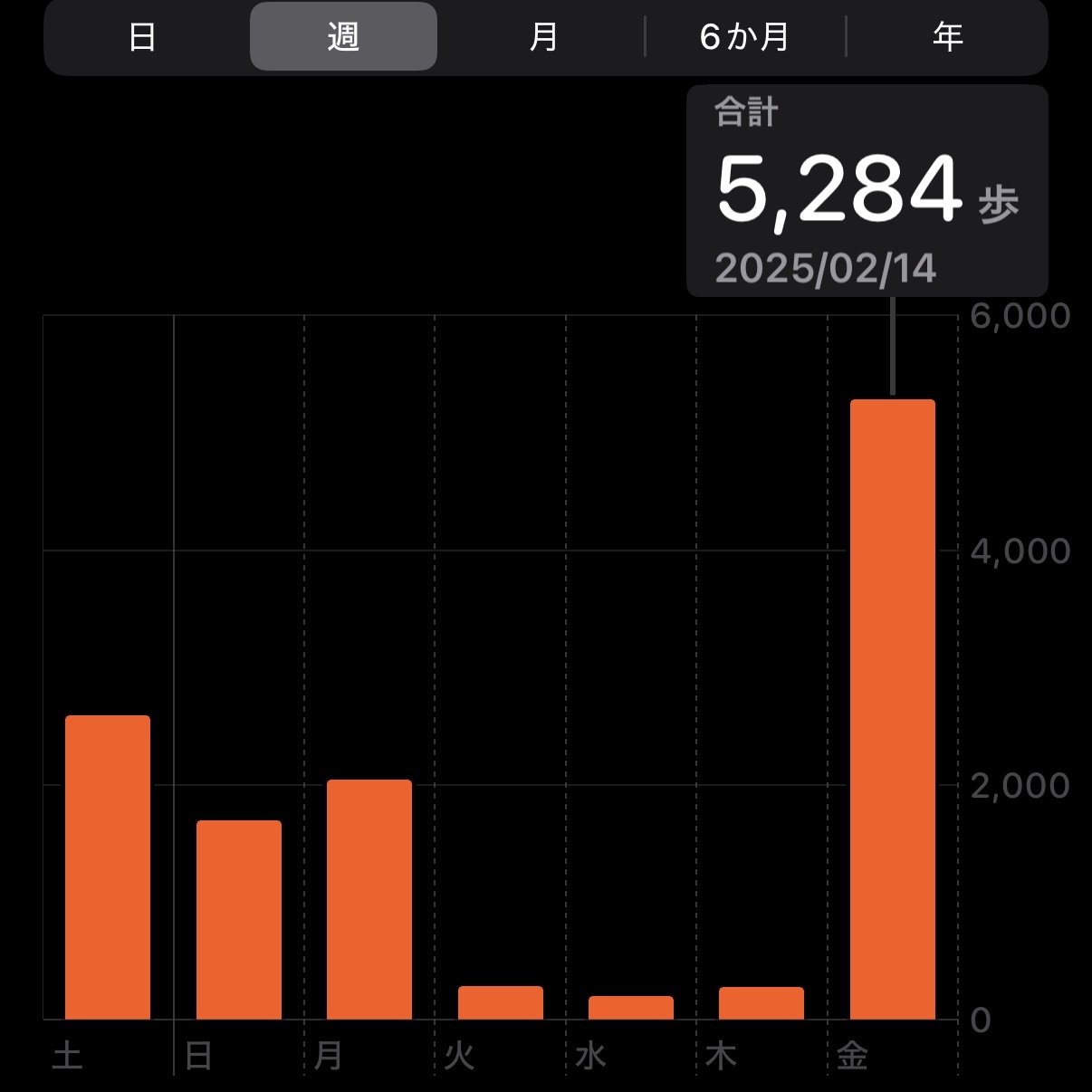
Task: Select the 水 (Wednesday) bar
Action: tap(631, 1008)
